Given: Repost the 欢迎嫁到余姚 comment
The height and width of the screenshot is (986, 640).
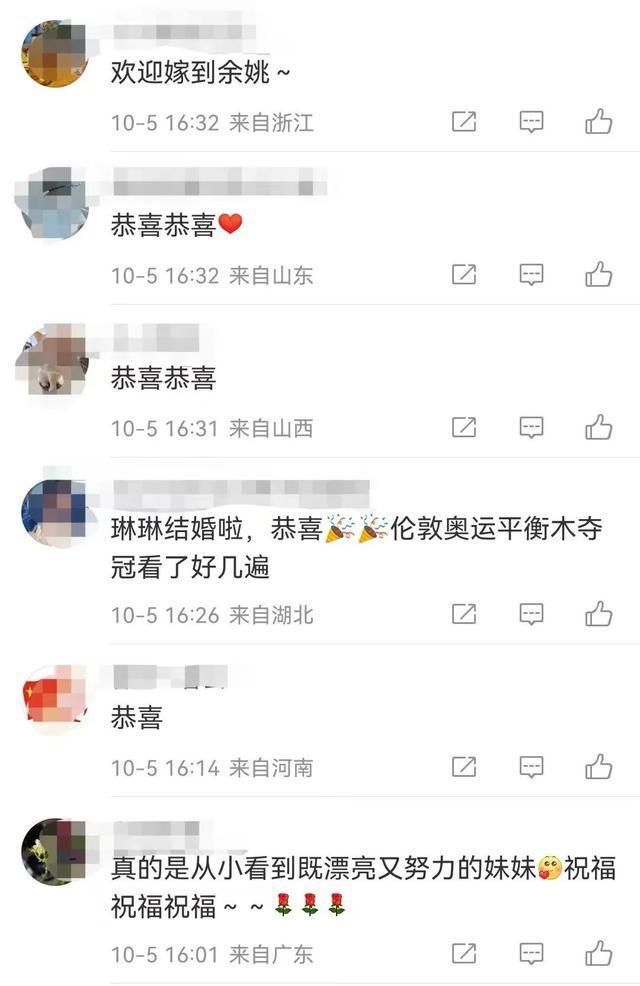Looking at the screenshot, I should 464,122.
